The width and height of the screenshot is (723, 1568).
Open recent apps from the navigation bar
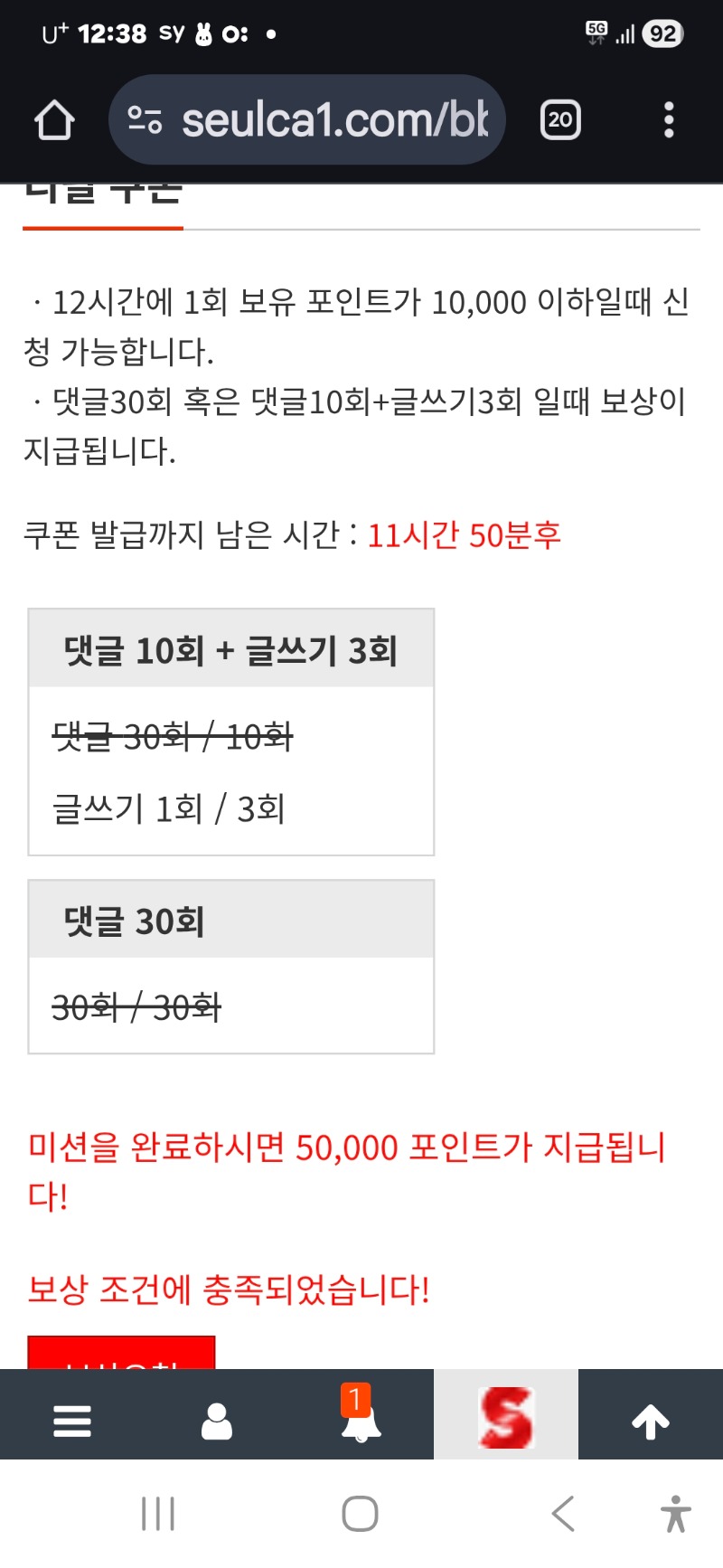(158, 1513)
